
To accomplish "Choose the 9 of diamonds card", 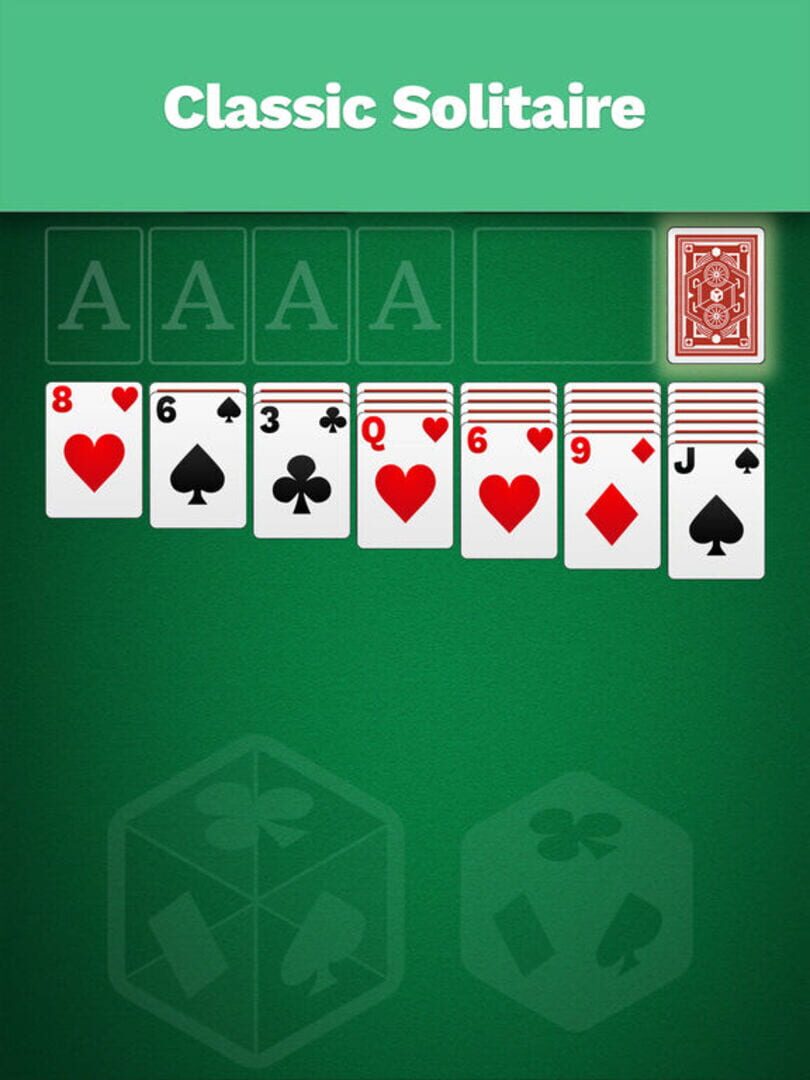I will pyautogui.click(x=612, y=502).
